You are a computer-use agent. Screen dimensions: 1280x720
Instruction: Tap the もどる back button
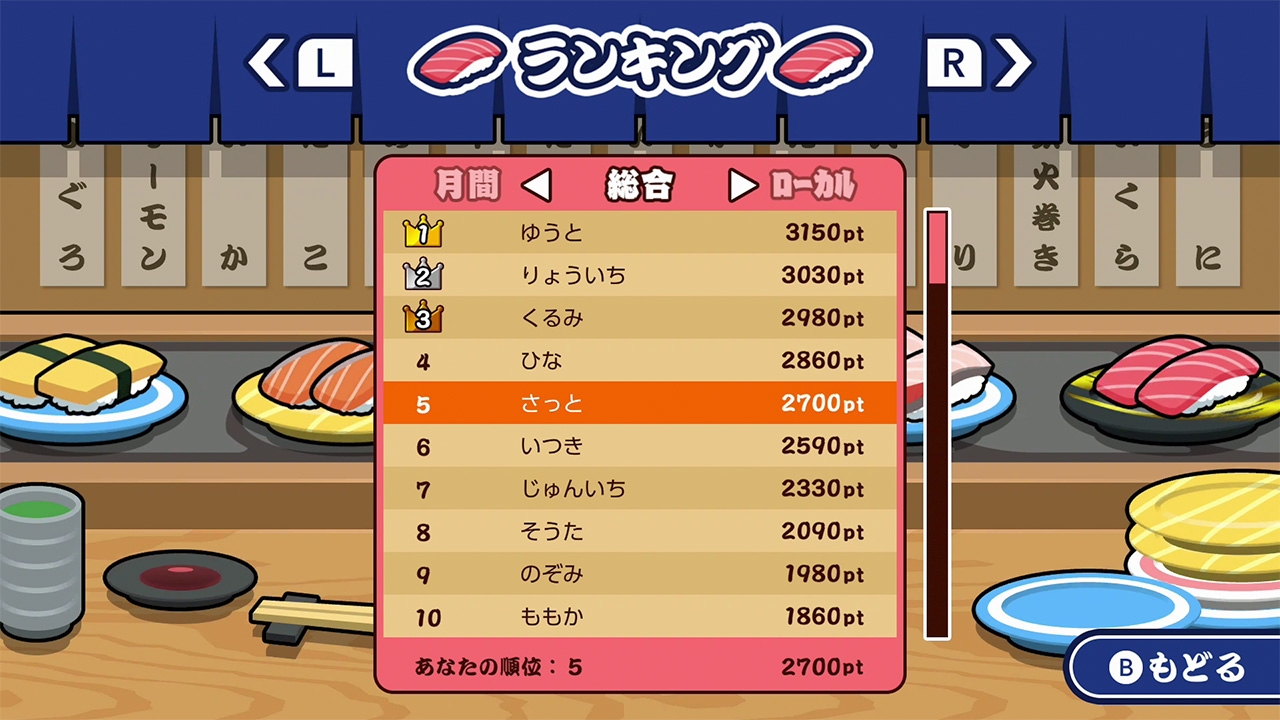[x=1176, y=667]
